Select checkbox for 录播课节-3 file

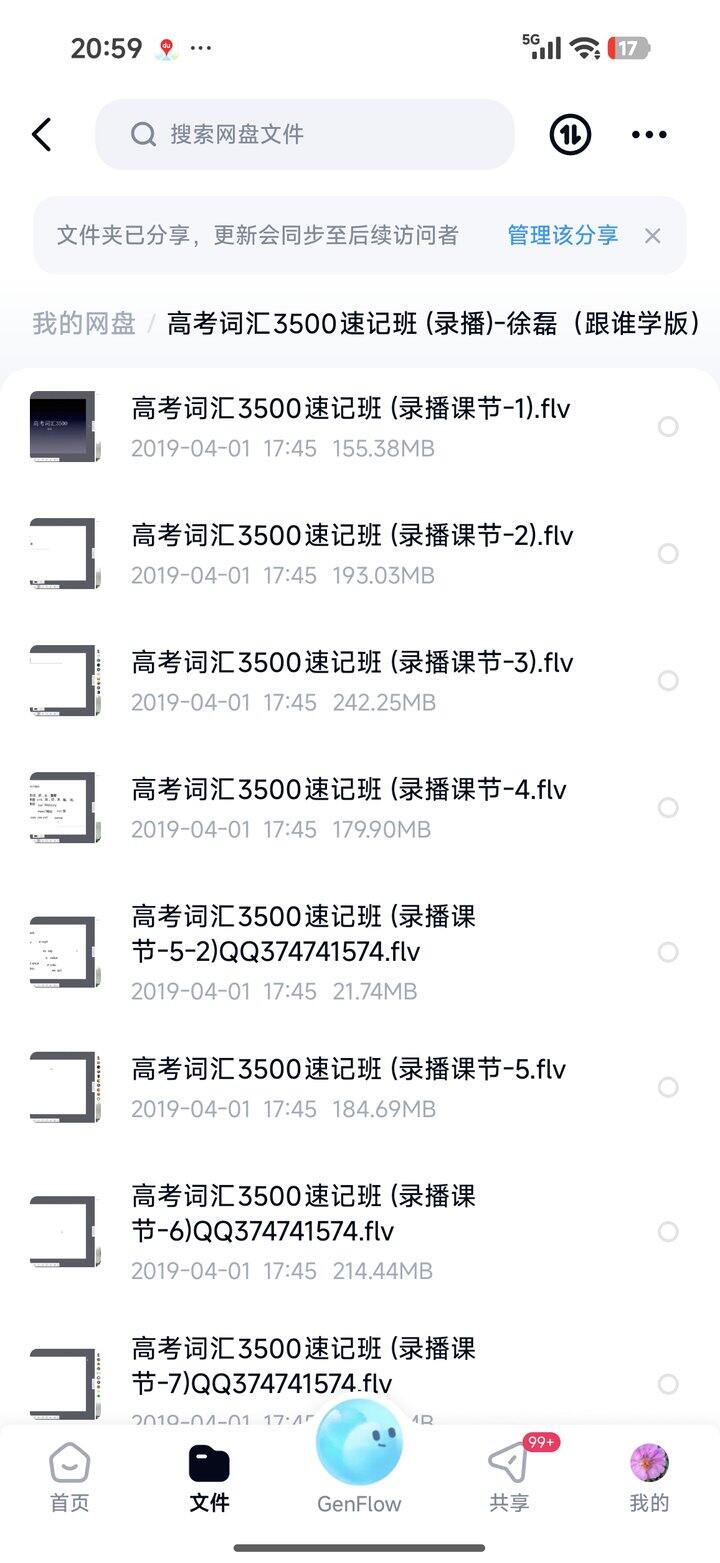click(668, 680)
